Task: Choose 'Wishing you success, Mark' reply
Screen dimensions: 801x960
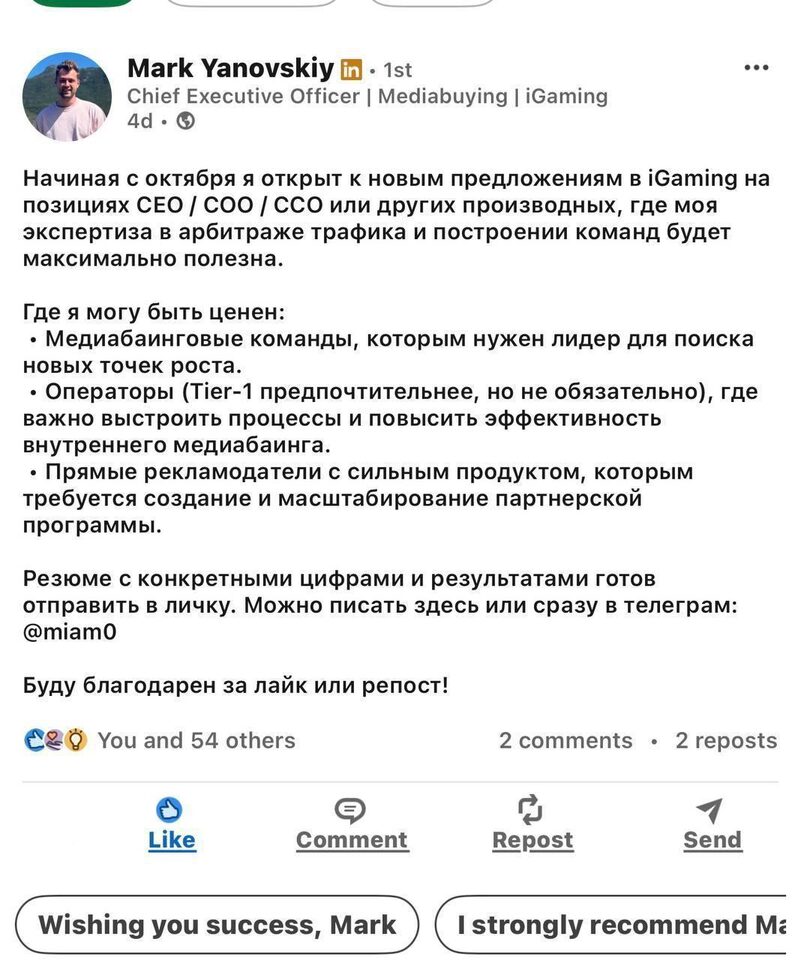Action: pyautogui.click(x=217, y=925)
